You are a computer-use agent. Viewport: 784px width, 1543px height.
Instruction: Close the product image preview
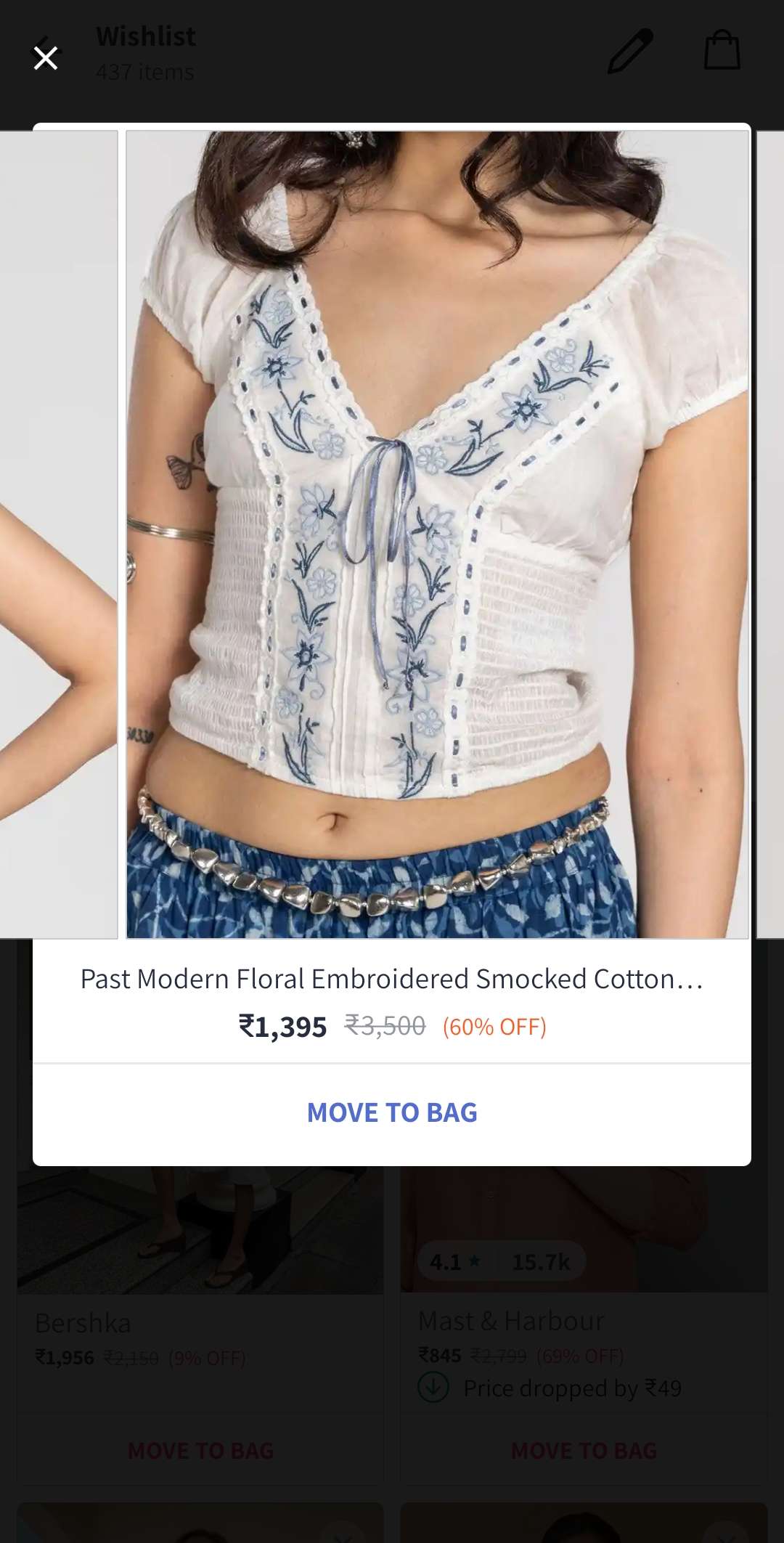pyautogui.click(x=45, y=58)
